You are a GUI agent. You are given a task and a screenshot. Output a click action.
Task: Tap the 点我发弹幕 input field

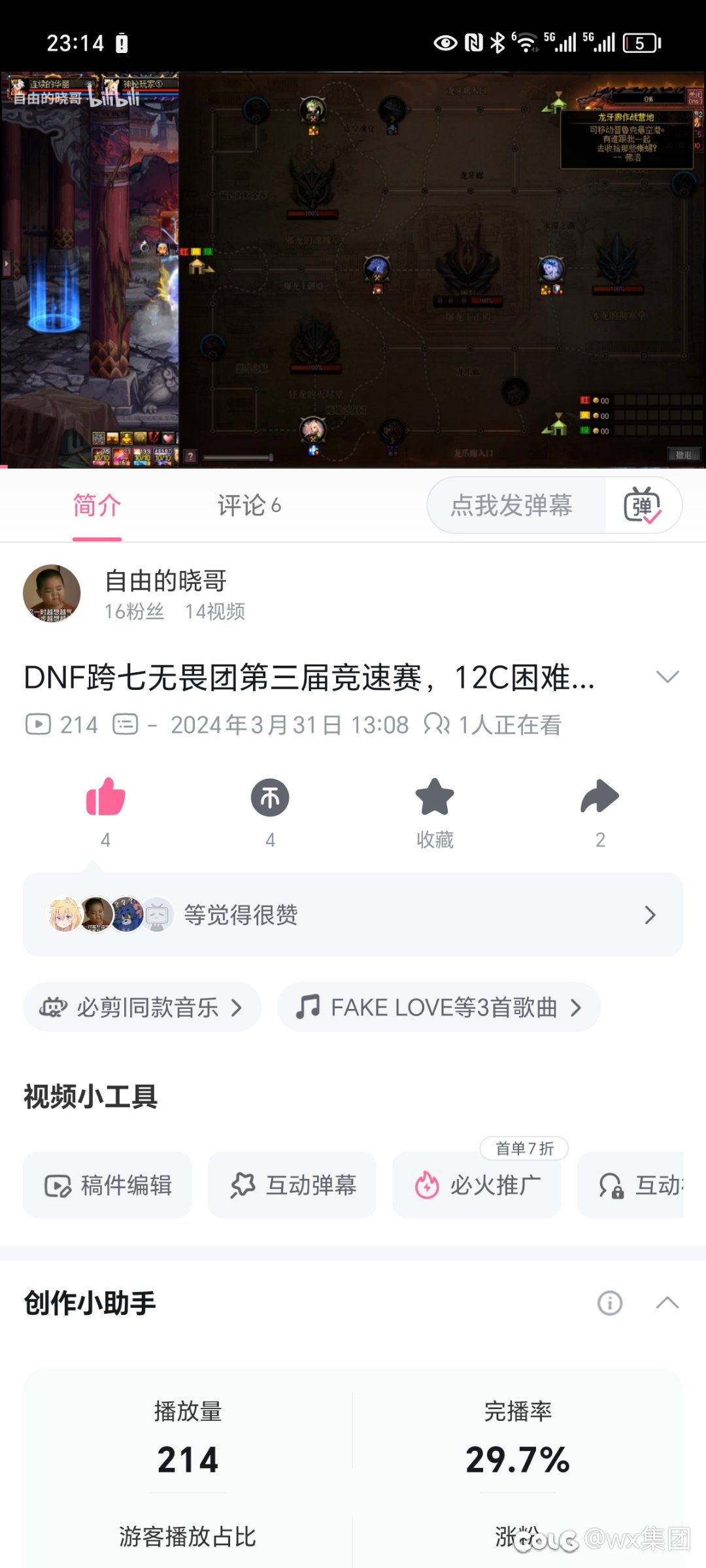(513, 505)
